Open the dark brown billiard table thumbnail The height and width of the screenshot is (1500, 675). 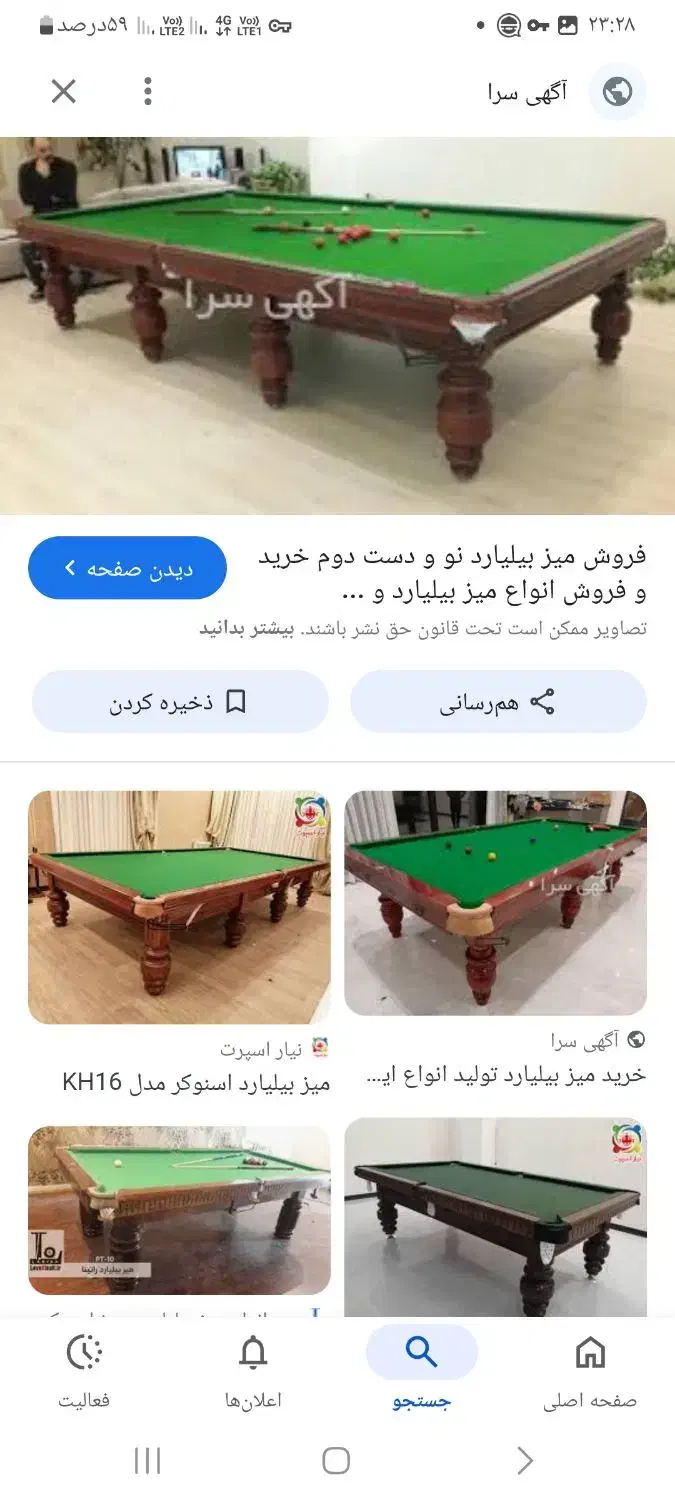click(x=495, y=1215)
